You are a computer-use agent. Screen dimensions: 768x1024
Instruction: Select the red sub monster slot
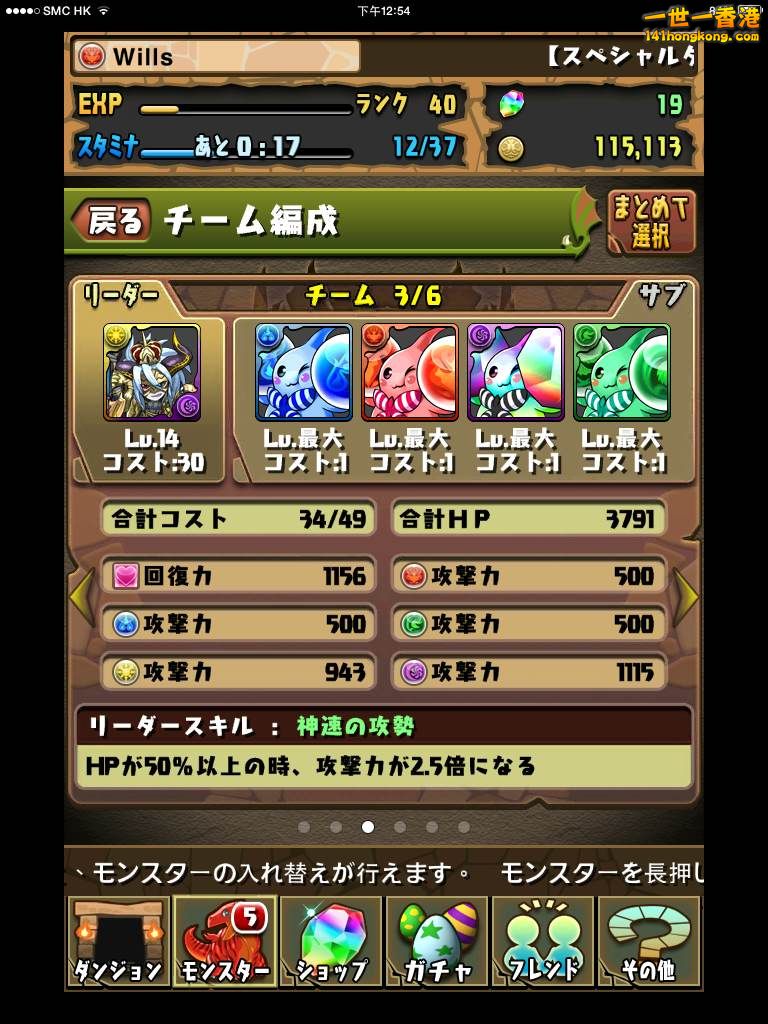pyautogui.click(x=410, y=372)
